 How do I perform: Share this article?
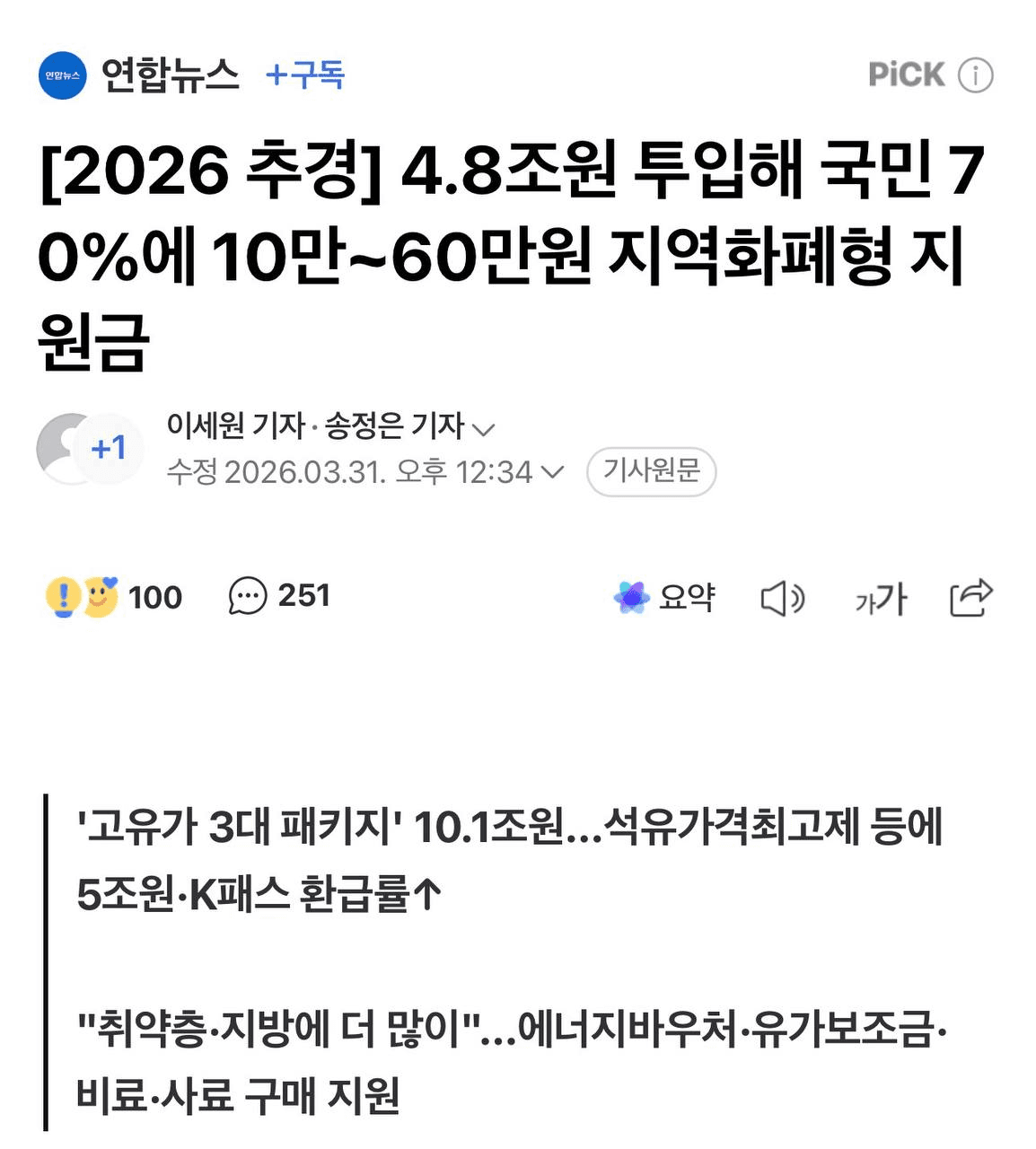click(x=970, y=598)
